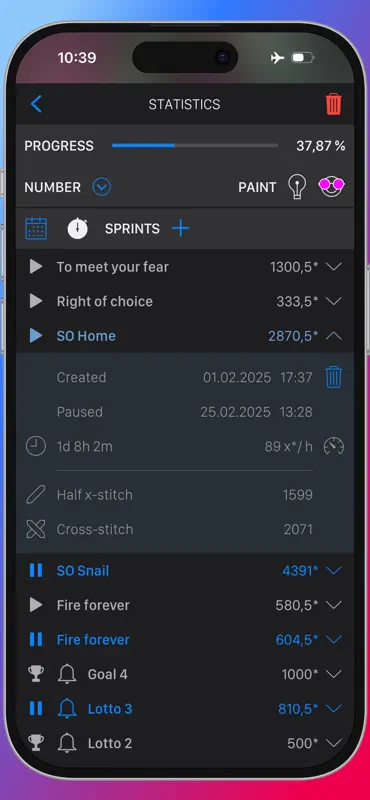This screenshot has width=370, height=800.
Task: Open the NUMBER dropdown chevron
Action: (102, 187)
